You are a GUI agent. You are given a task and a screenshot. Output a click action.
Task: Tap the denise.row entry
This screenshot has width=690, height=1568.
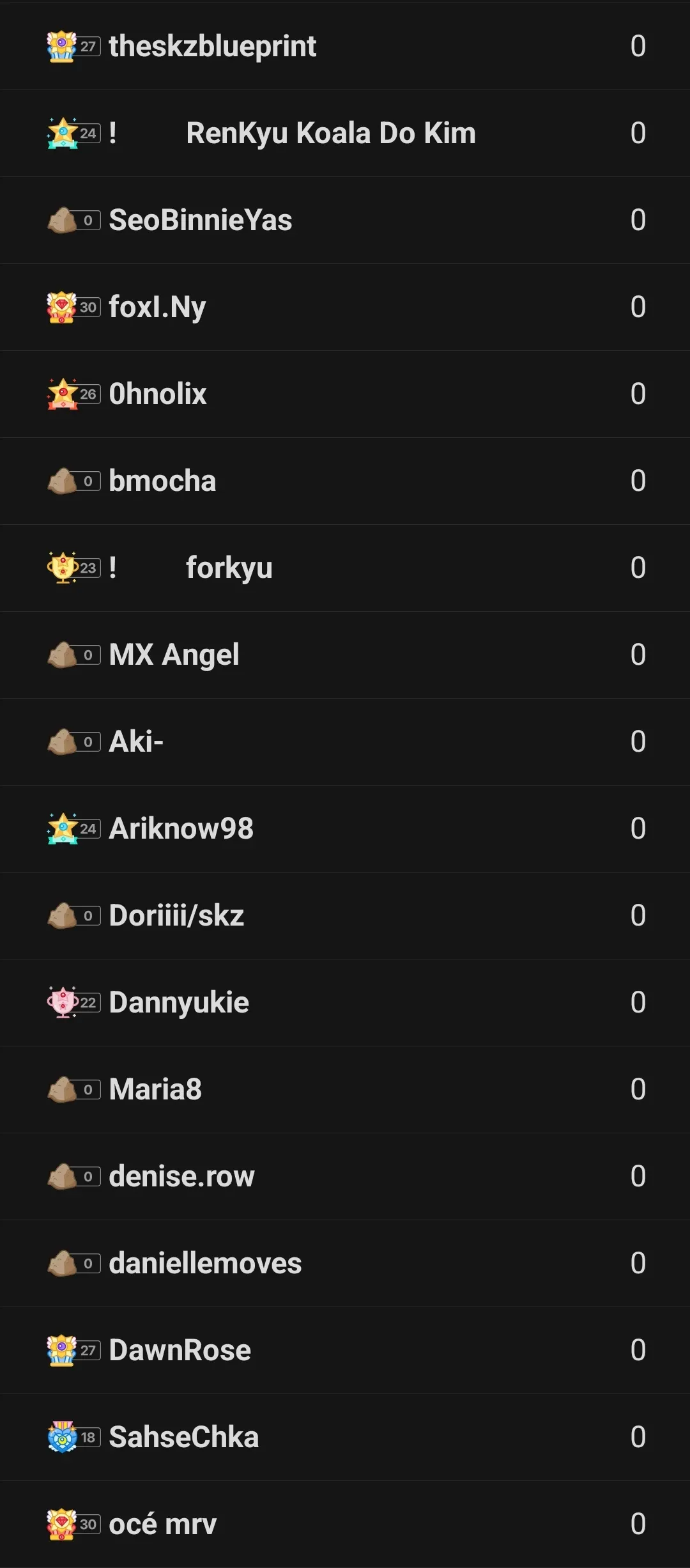pyautogui.click(x=181, y=1176)
